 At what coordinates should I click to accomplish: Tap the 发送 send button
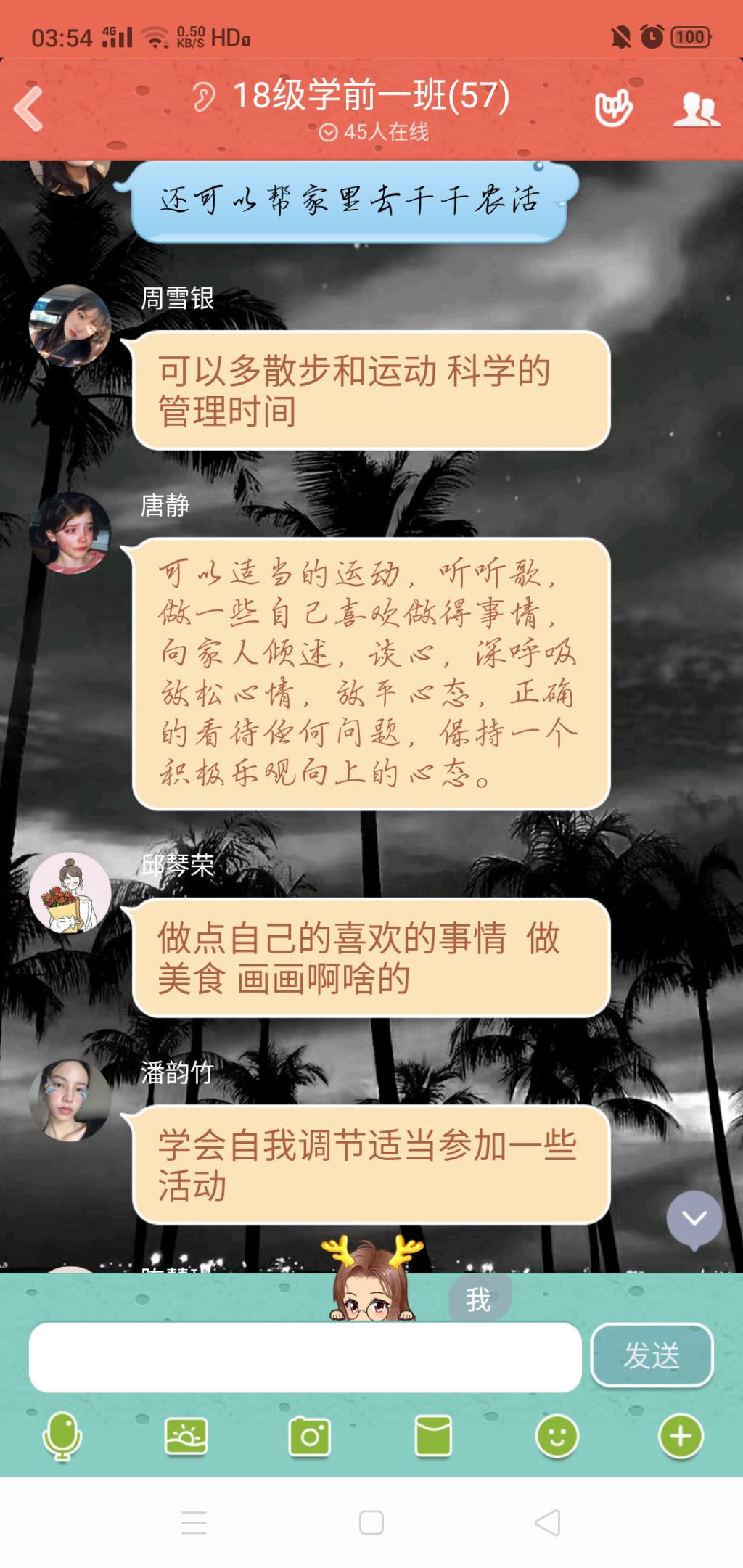652,1355
